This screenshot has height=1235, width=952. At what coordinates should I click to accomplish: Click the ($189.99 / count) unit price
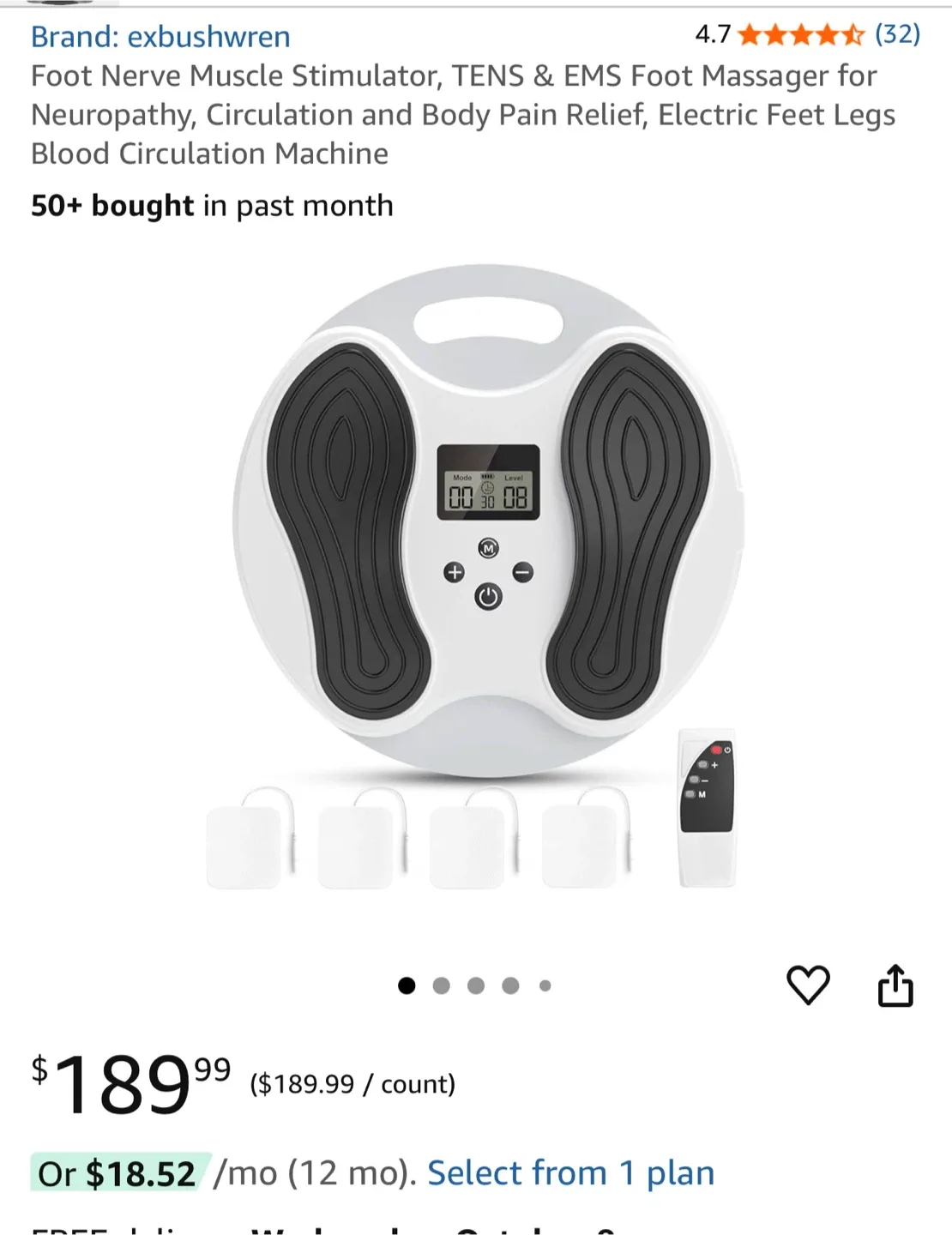pyautogui.click(x=352, y=1084)
